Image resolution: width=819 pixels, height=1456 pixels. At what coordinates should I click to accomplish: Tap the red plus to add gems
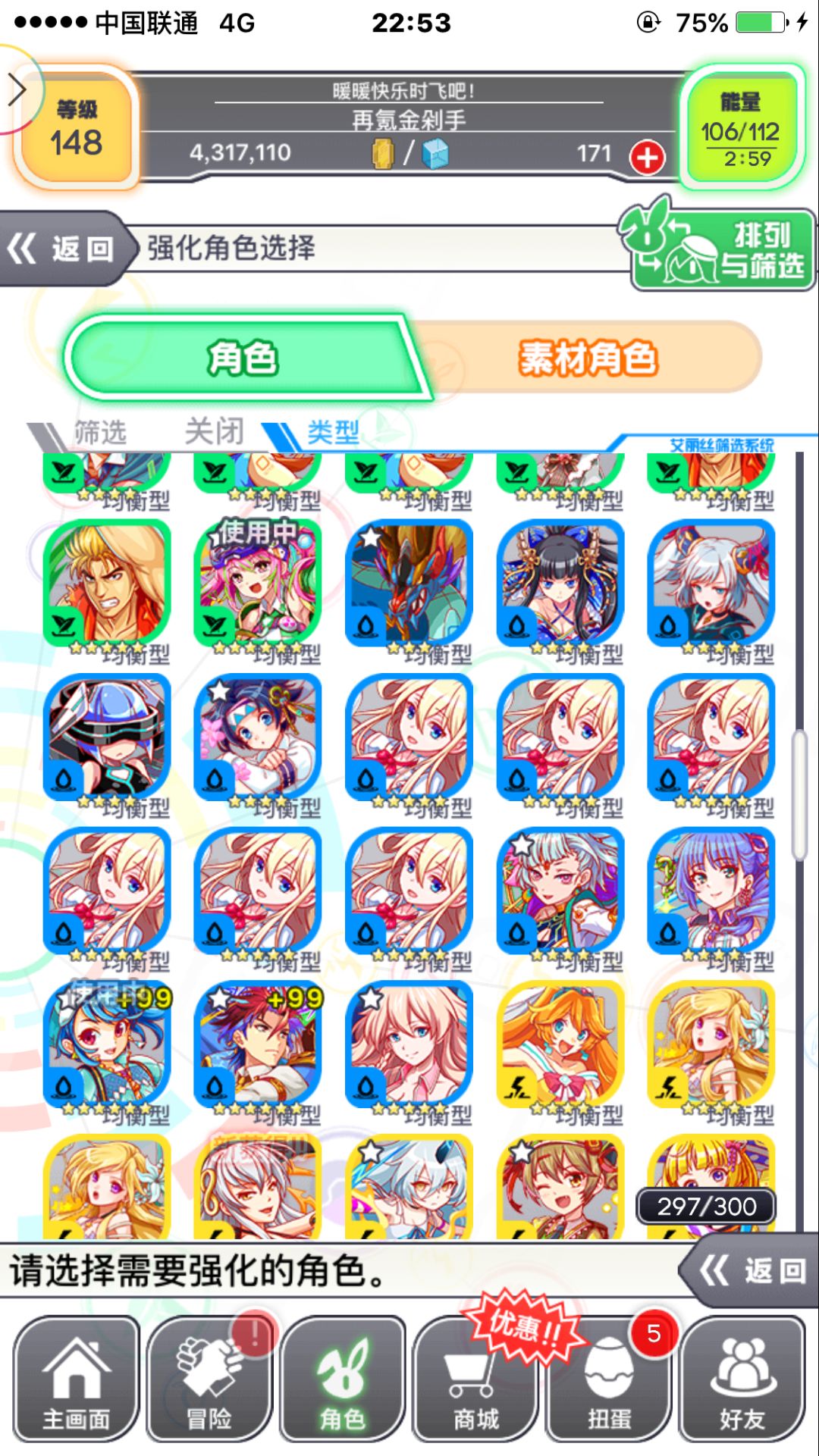[x=647, y=158]
